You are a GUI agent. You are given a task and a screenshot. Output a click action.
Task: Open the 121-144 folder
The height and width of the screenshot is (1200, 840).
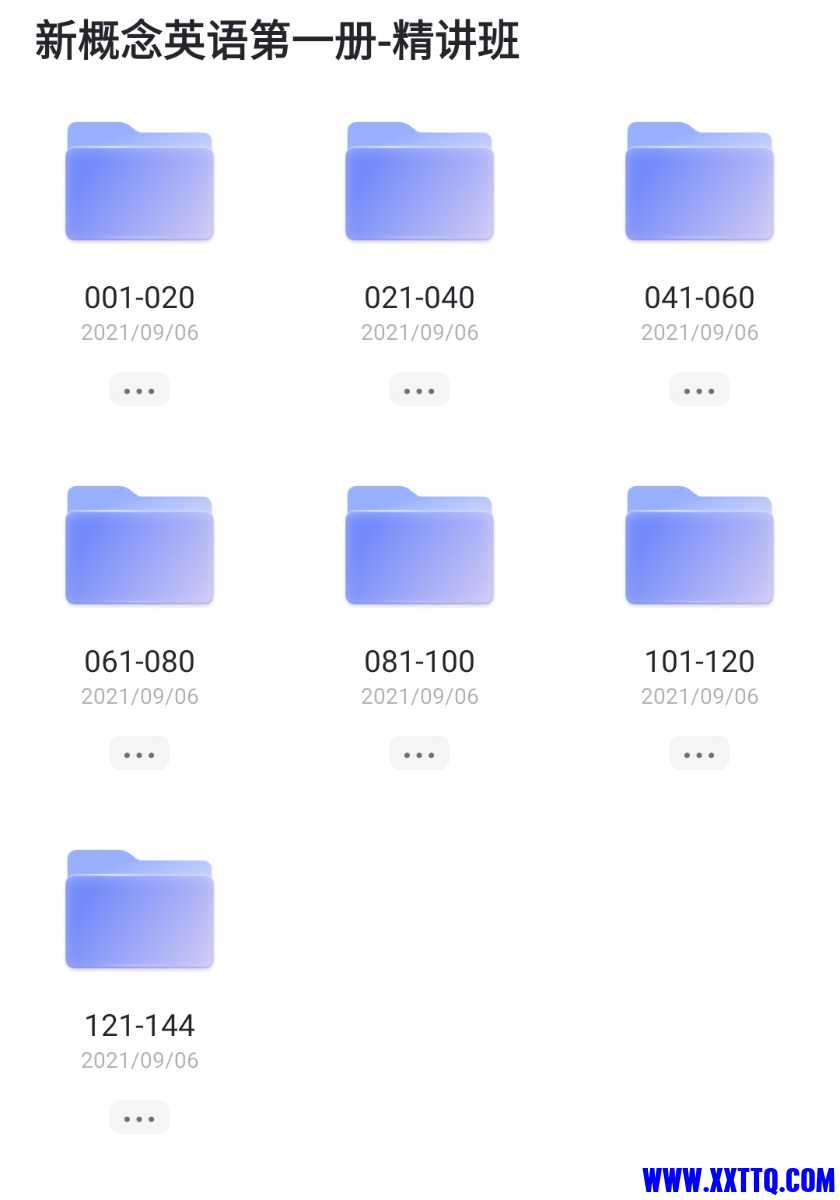tap(139, 910)
